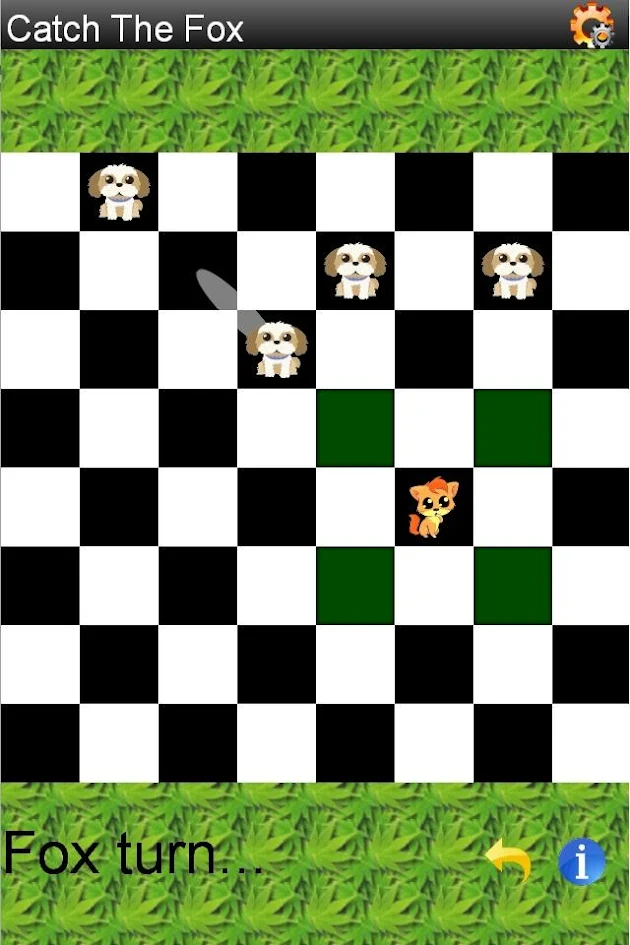Move fox to green square diagonally down-left
This screenshot has width=630, height=945.
point(355,585)
